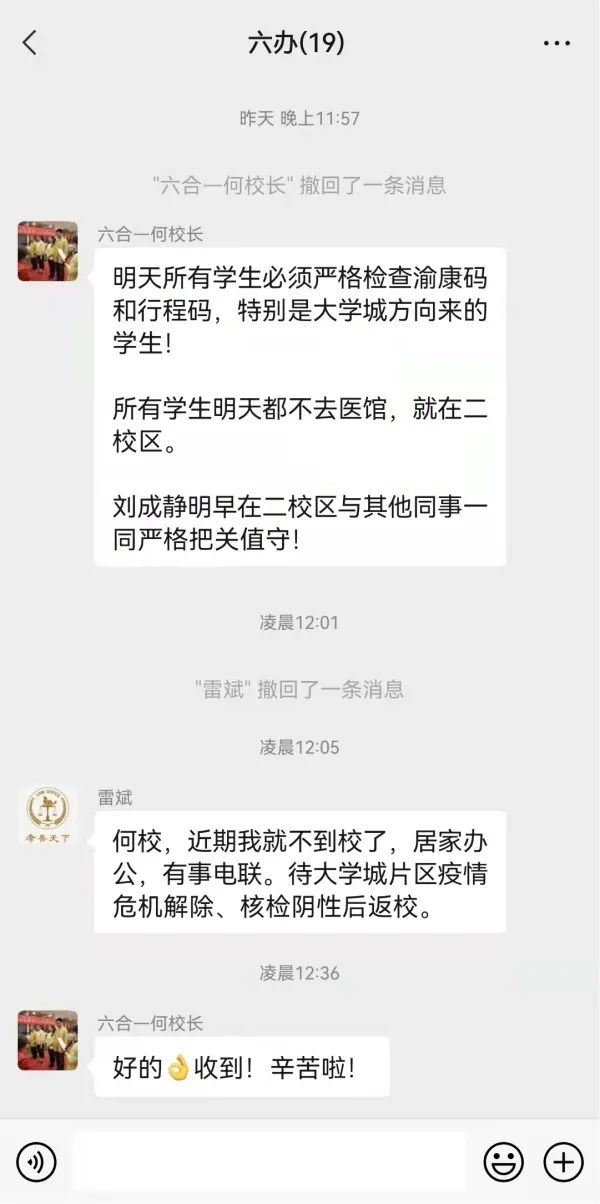Open 六合一何校长's avatar above the 明天所有学生 message
The width and height of the screenshot is (600, 1204).
tap(47, 251)
